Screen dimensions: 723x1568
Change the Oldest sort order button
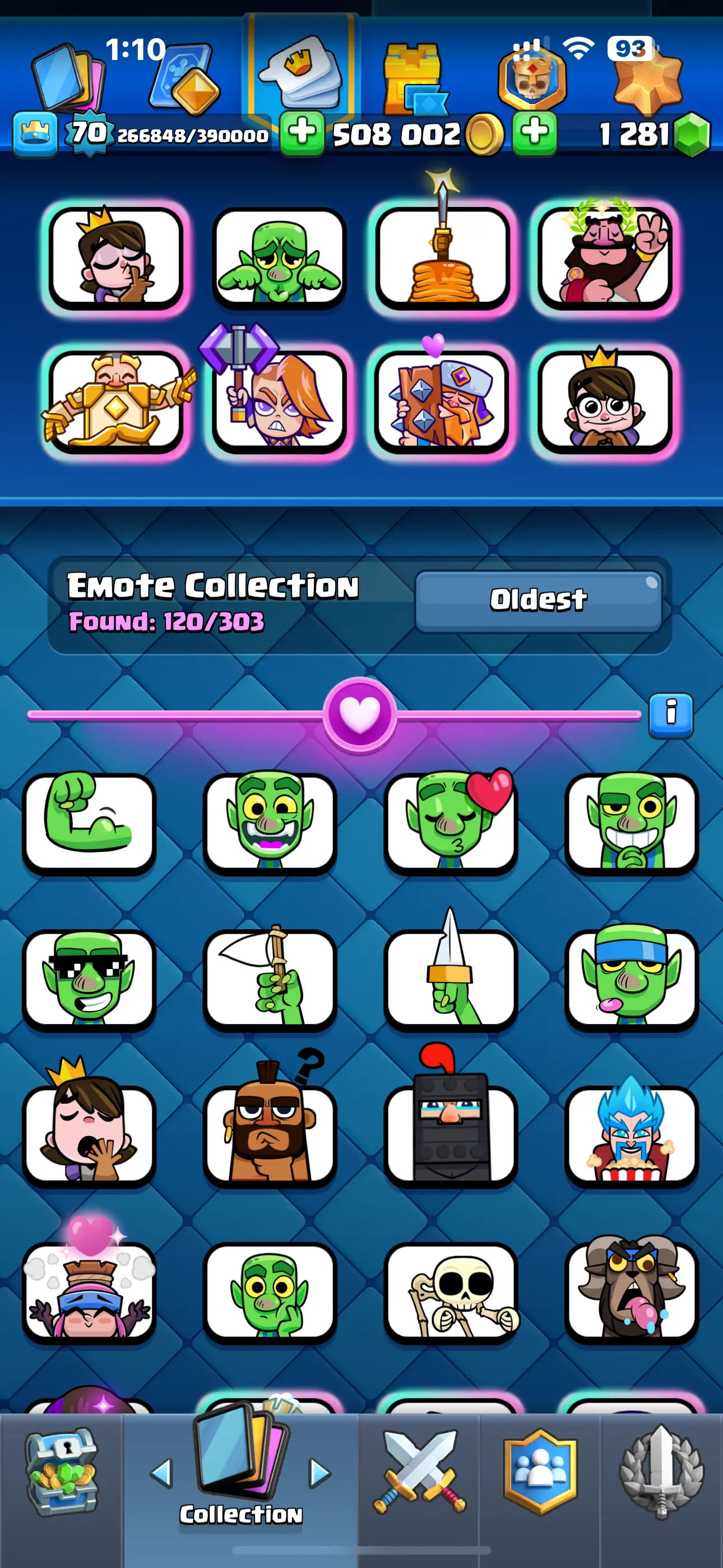pos(538,601)
